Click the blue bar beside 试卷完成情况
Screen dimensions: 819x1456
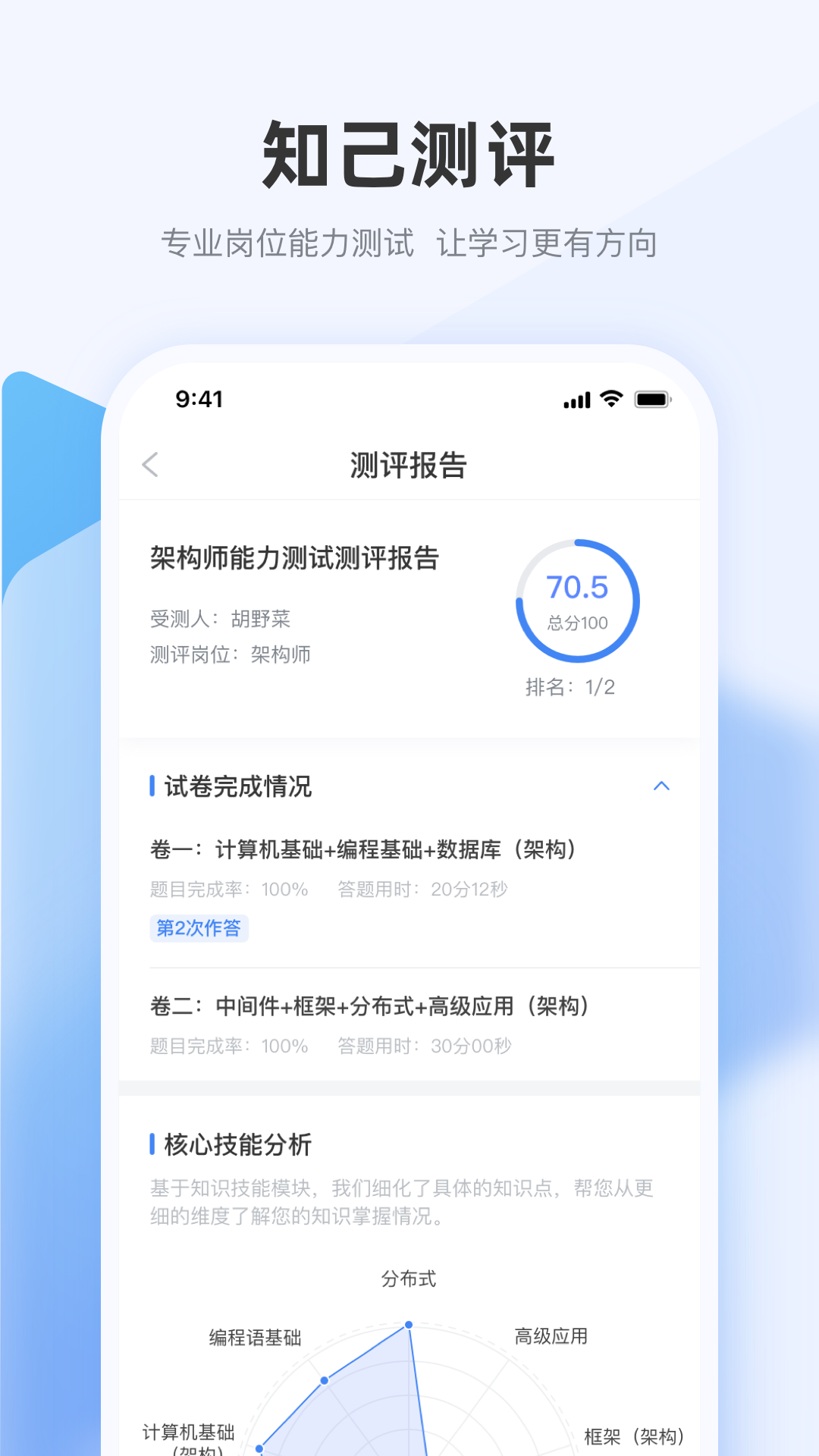[x=151, y=786]
